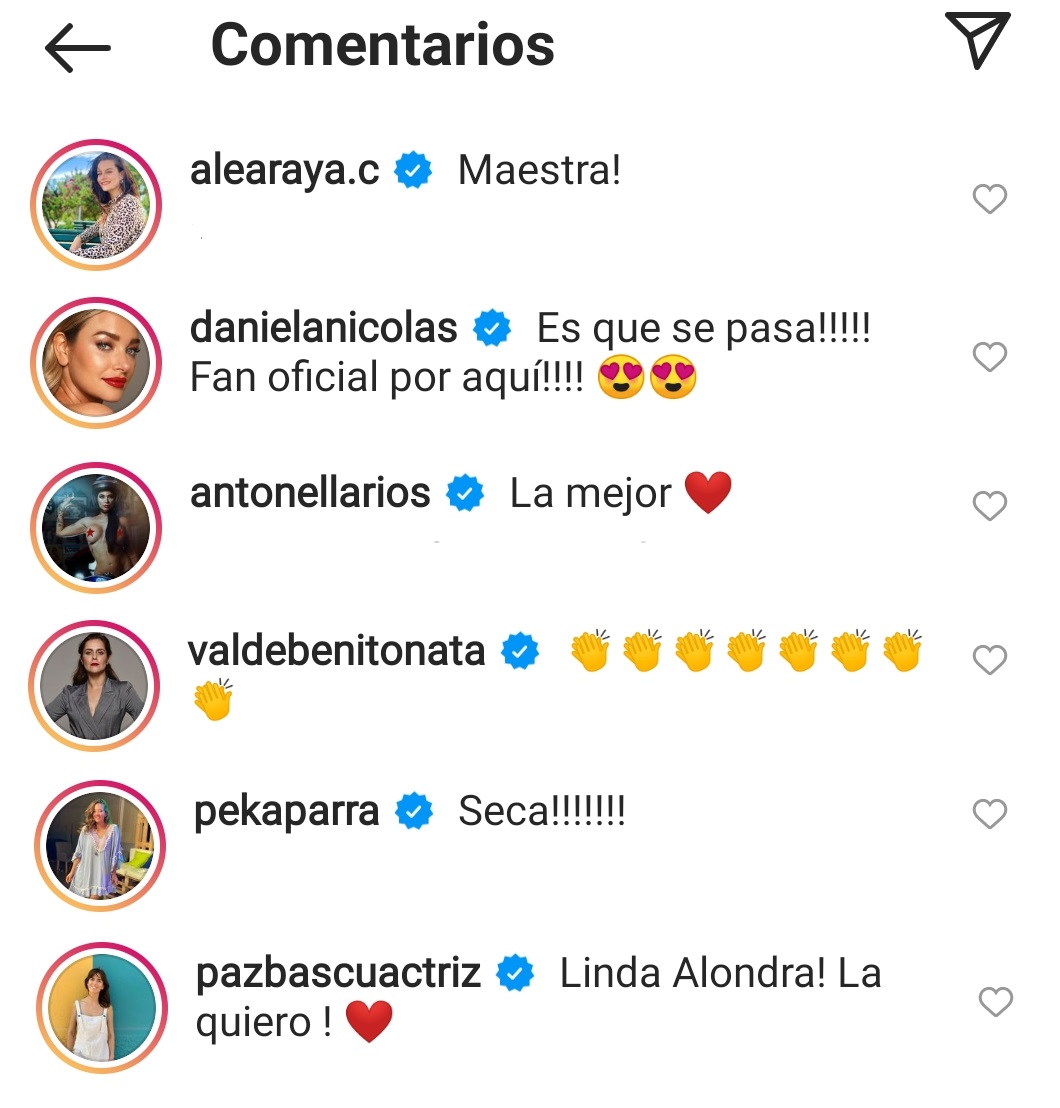Open alearaya.c's profile via username
Image resolution: width=1060 pixels, height=1108 pixels.
283,170
